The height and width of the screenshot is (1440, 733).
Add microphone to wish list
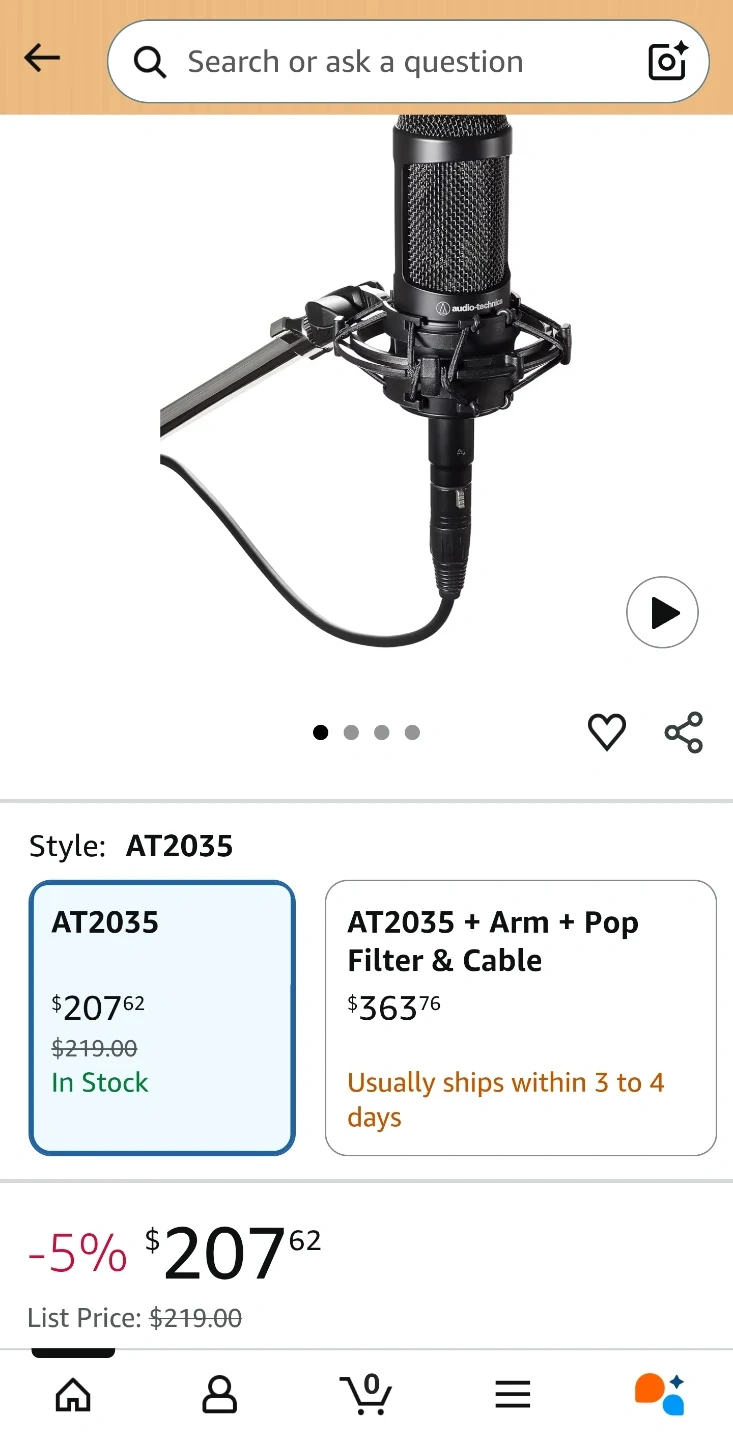(606, 733)
